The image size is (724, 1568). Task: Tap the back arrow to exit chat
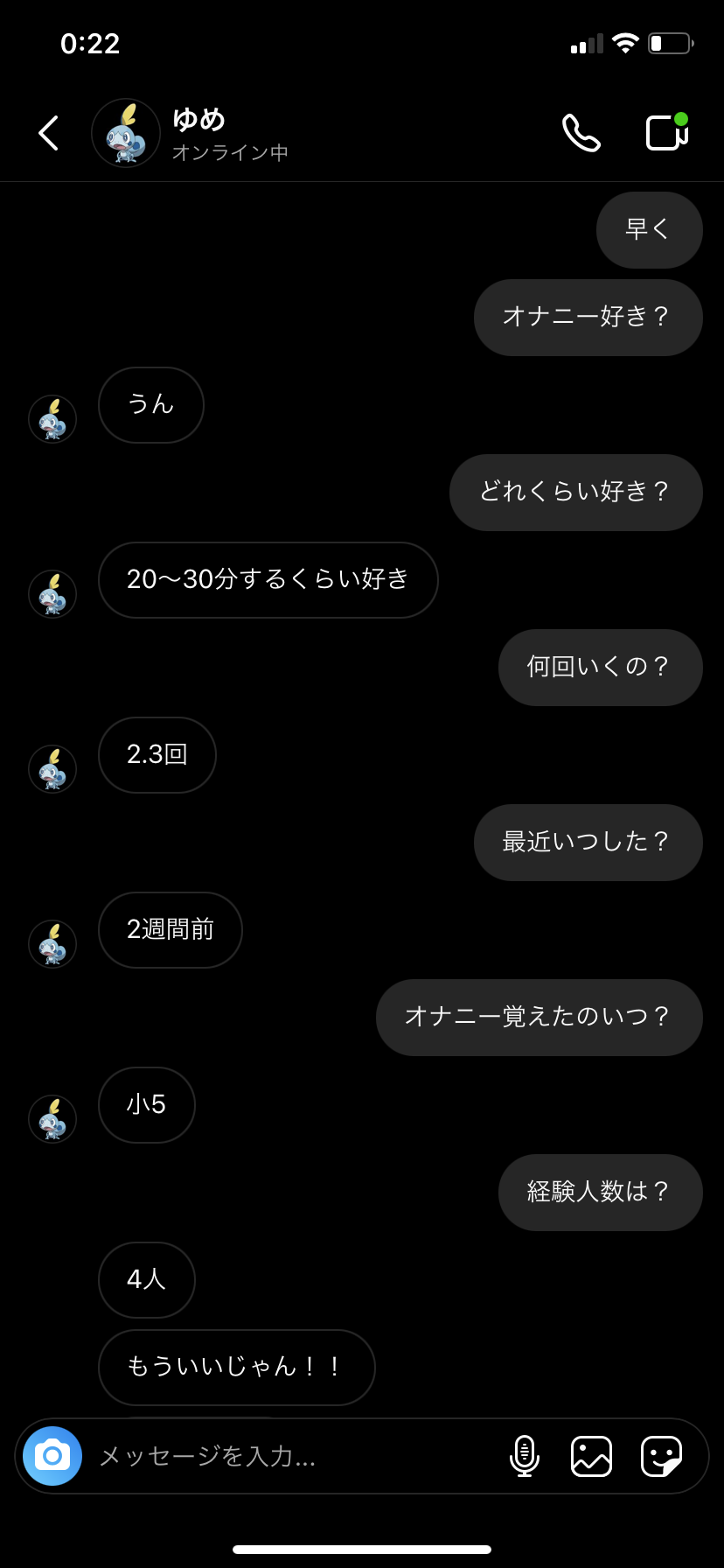48,133
